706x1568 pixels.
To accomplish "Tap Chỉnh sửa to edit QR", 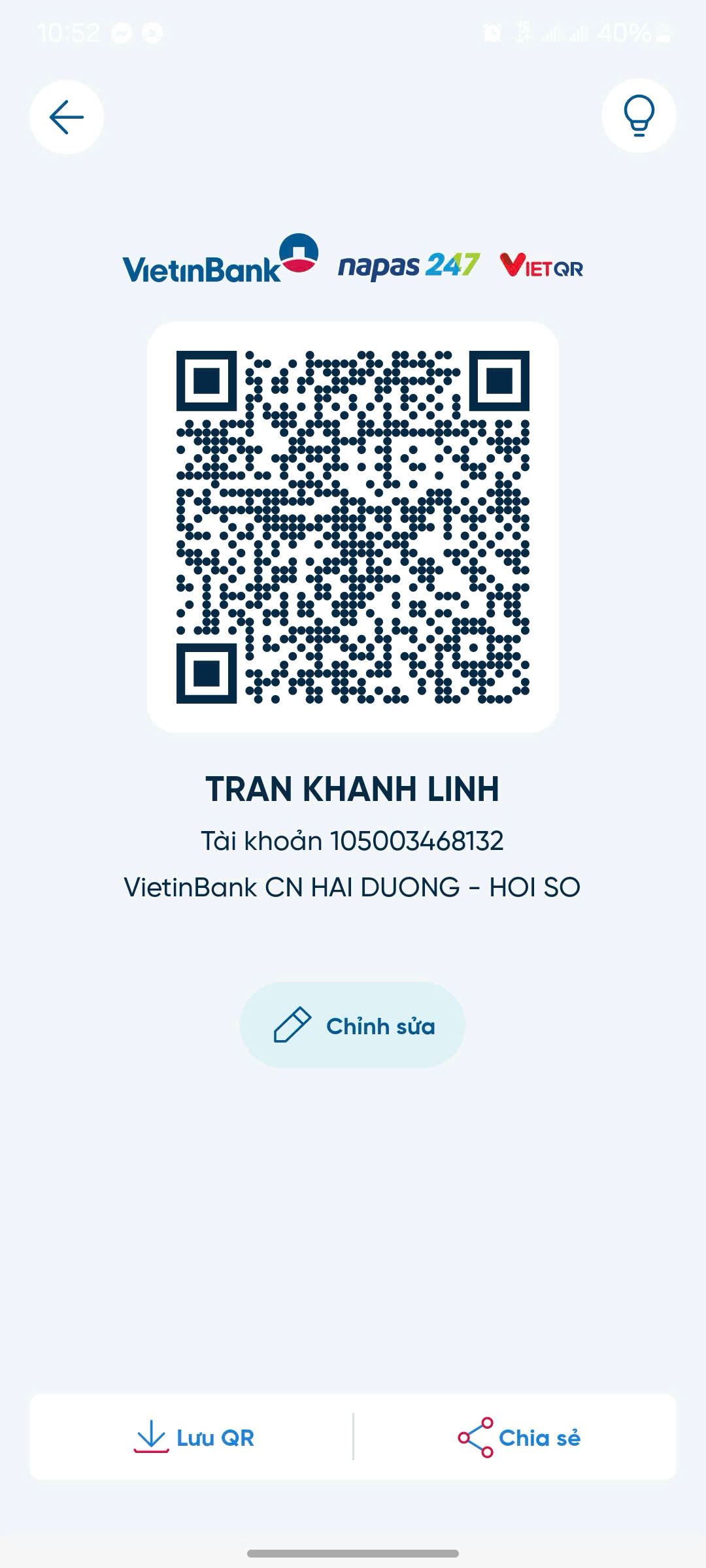I will [352, 1025].
